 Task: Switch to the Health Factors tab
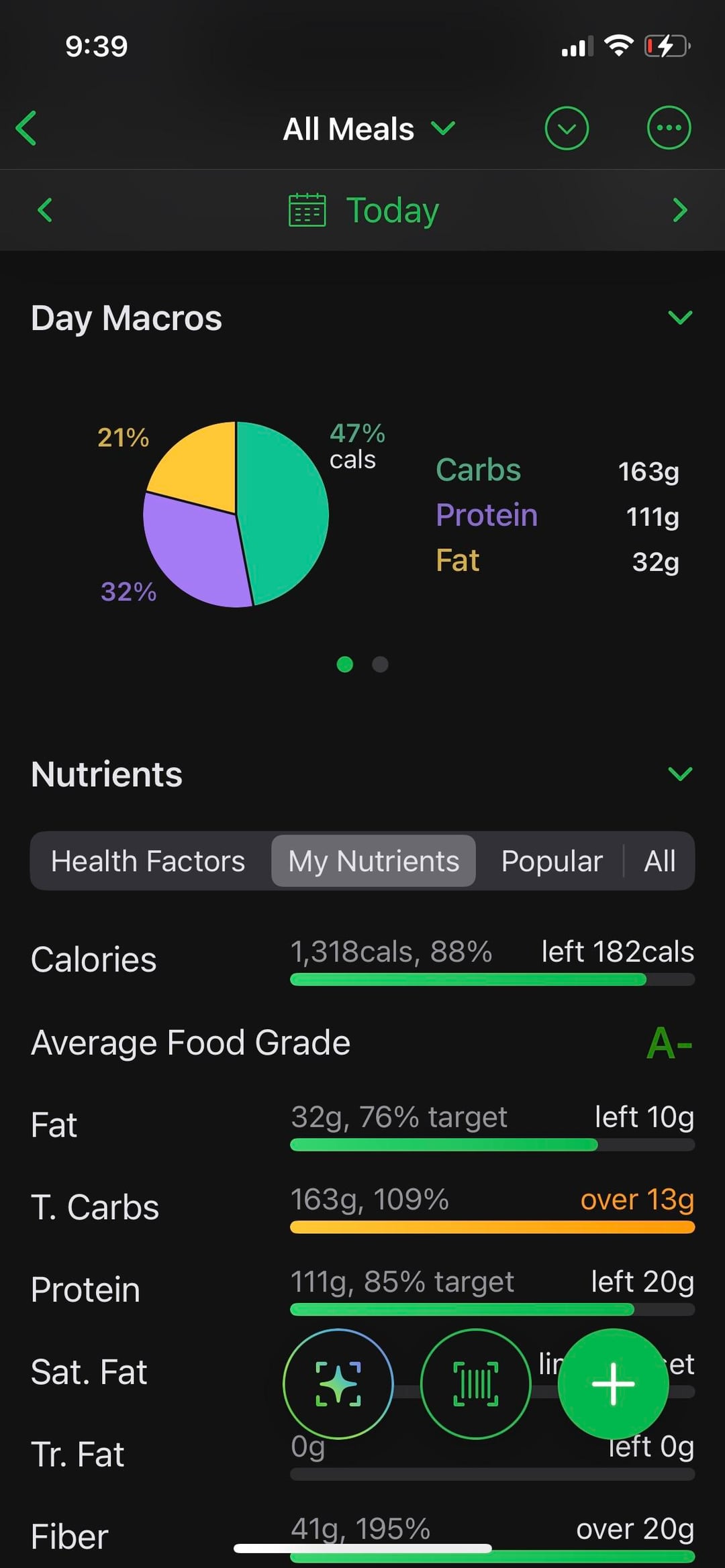148,861
